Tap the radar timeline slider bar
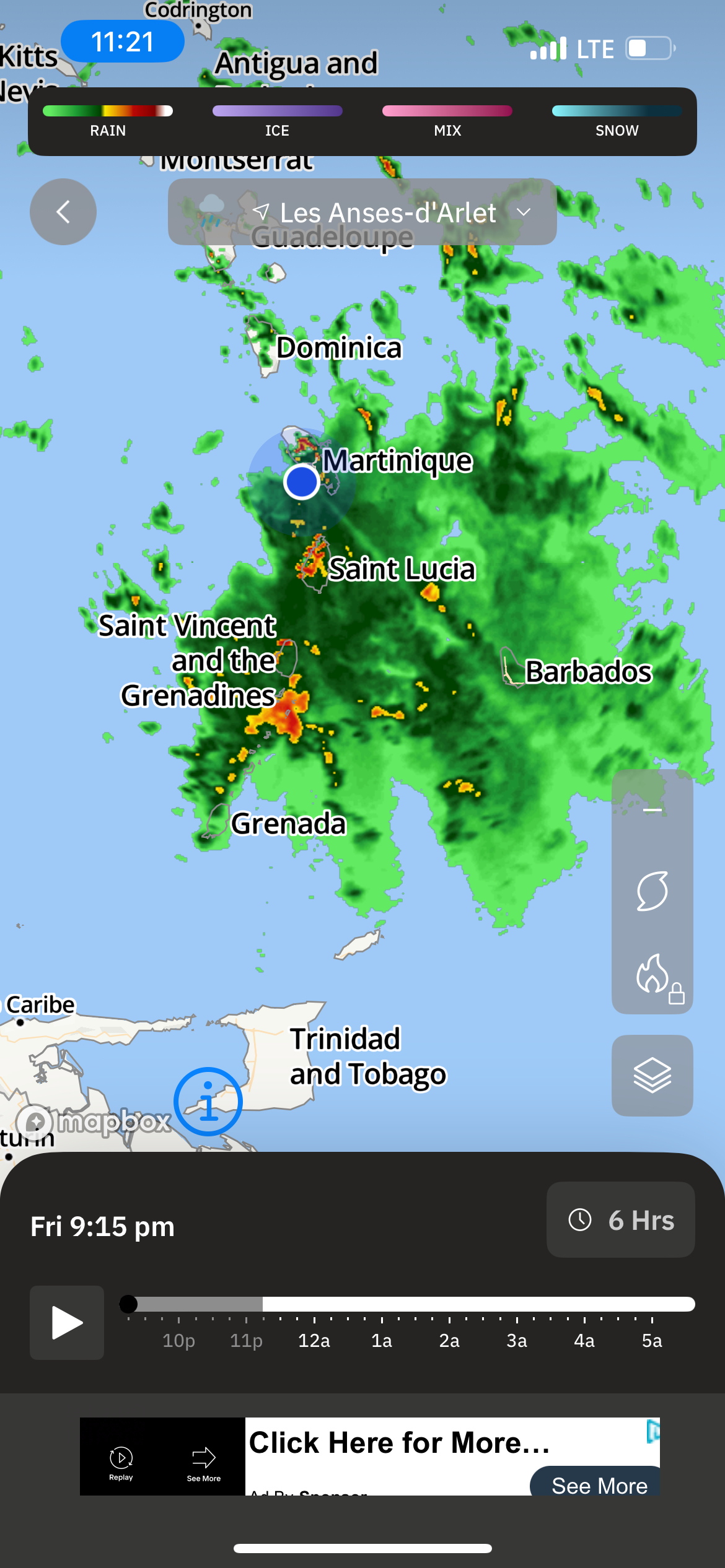The image size is (725, 1568). click(408, 1304)
